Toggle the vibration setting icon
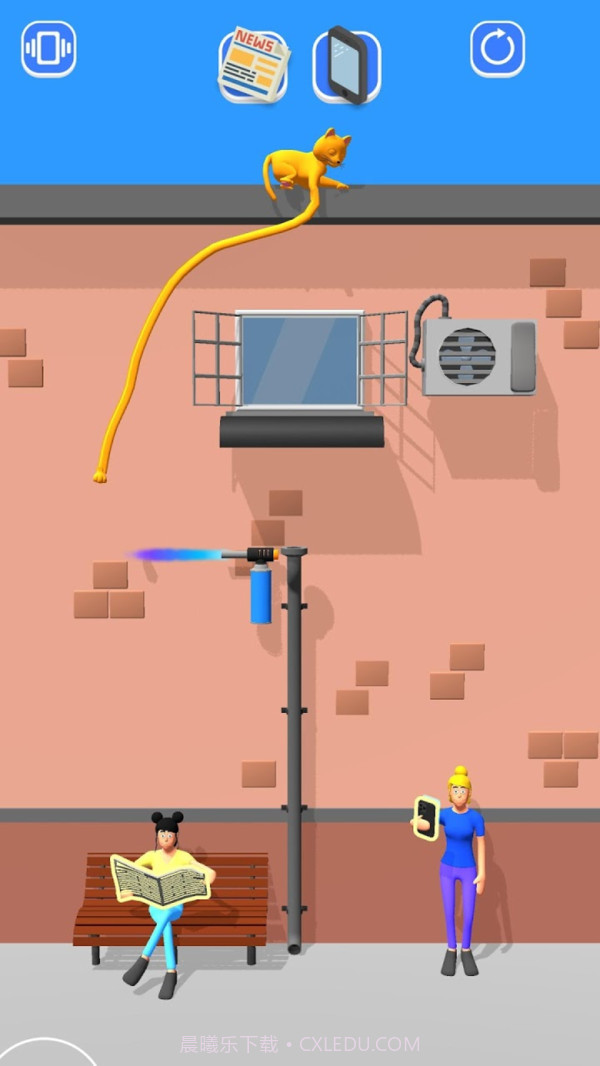Screen dimensions: 600x1066 coord(48,49)
